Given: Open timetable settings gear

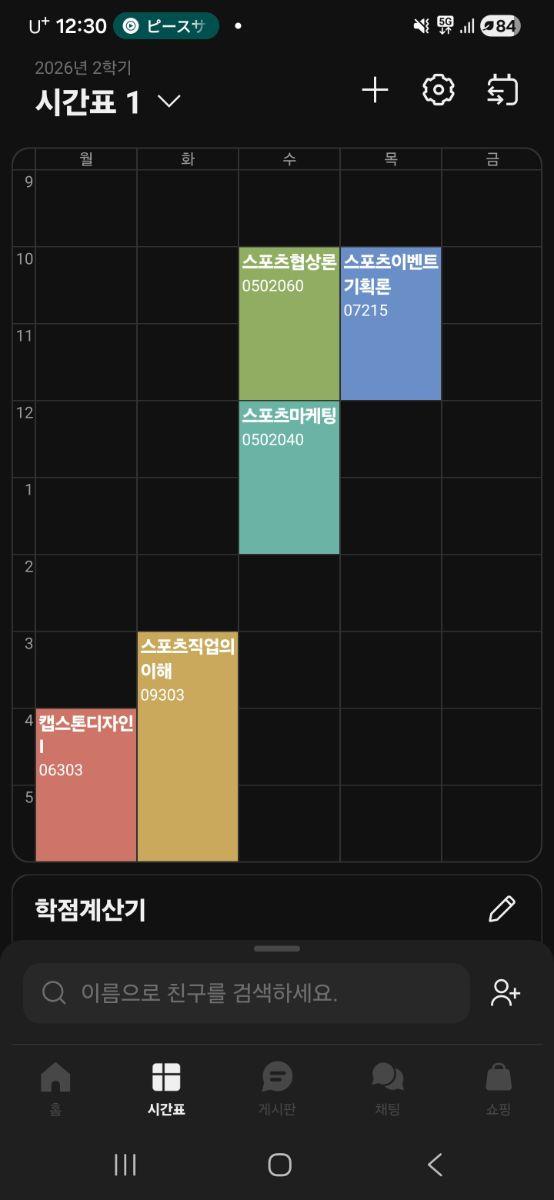Looking at the screenshot, I should coord(438,90).
